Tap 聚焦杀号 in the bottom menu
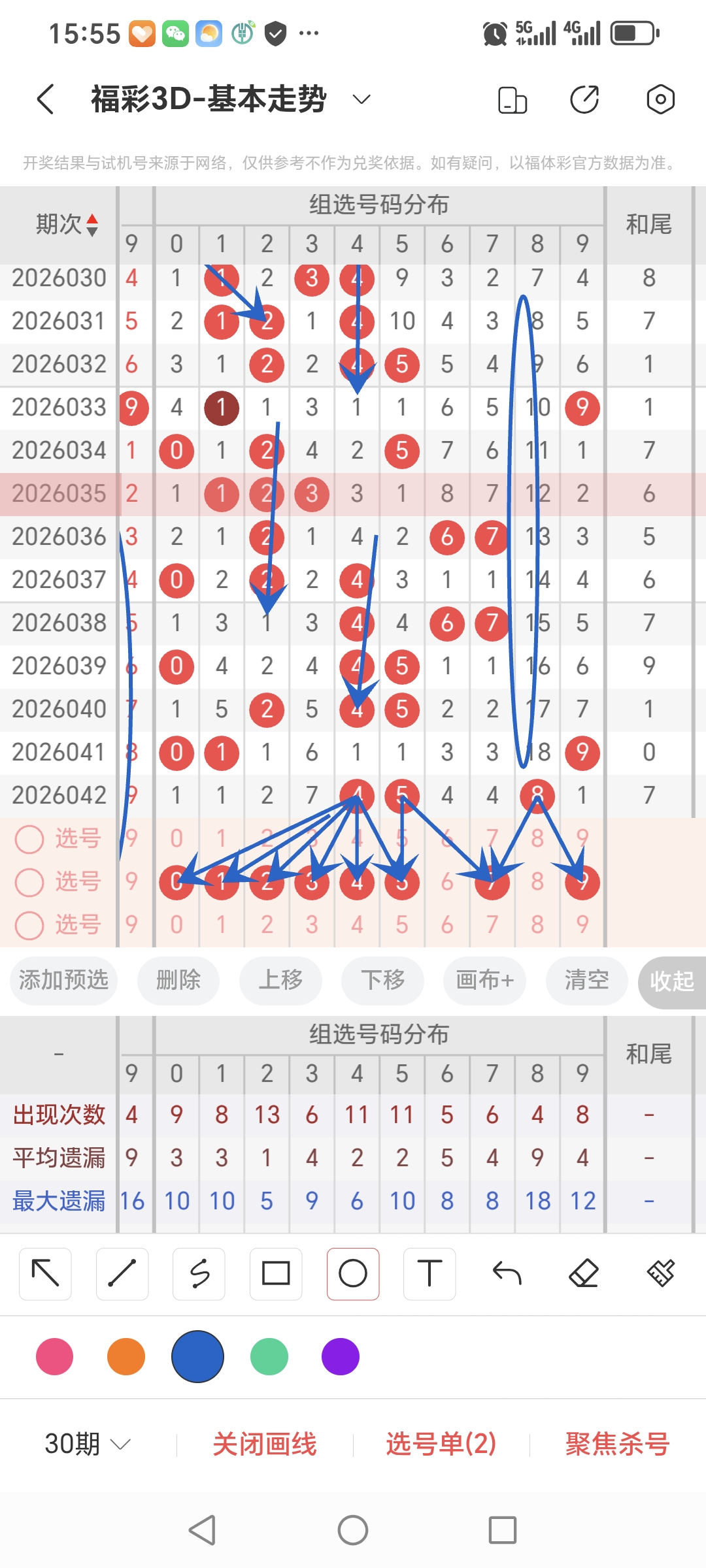 (x=615, y=1445)
